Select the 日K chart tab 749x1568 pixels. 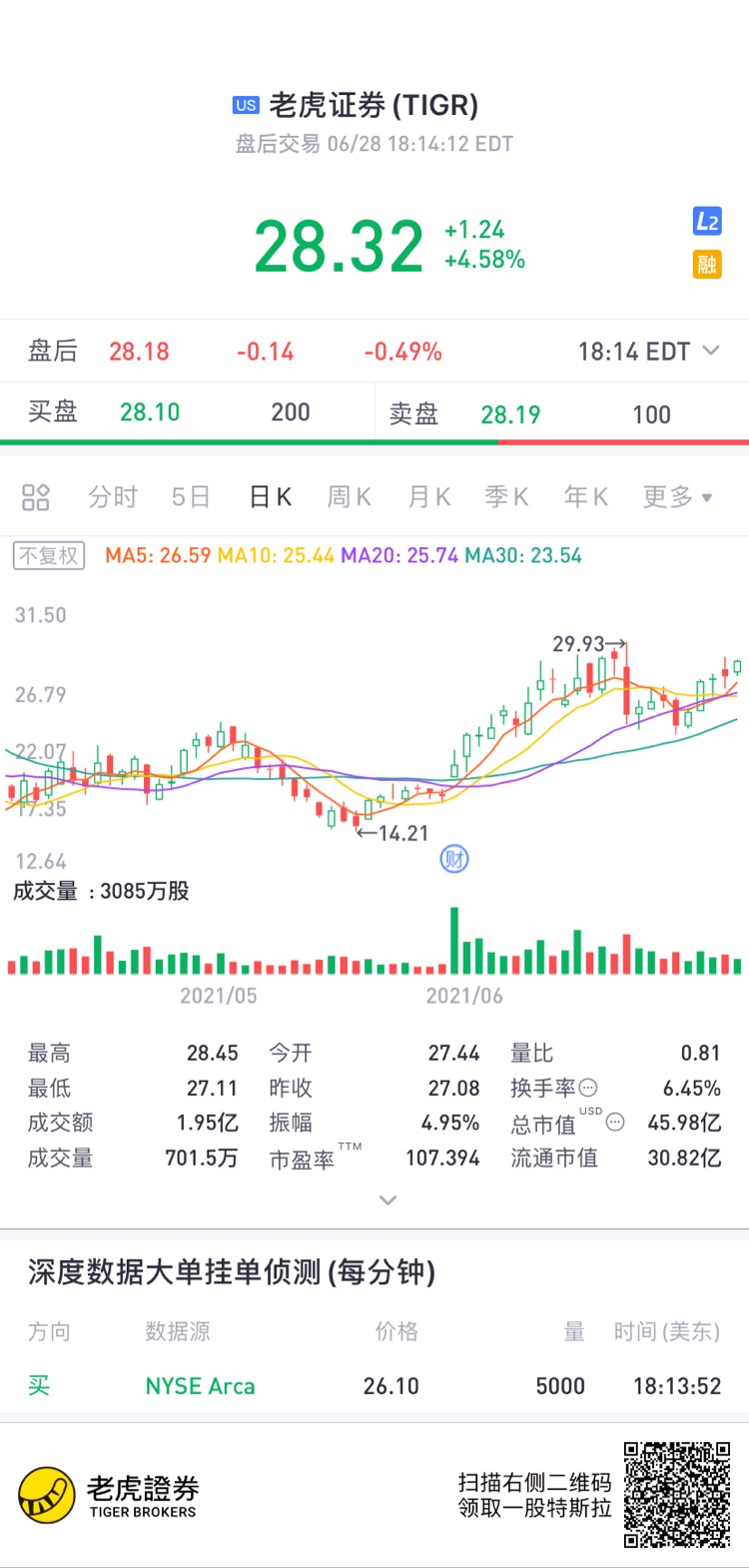pos(271,497)
